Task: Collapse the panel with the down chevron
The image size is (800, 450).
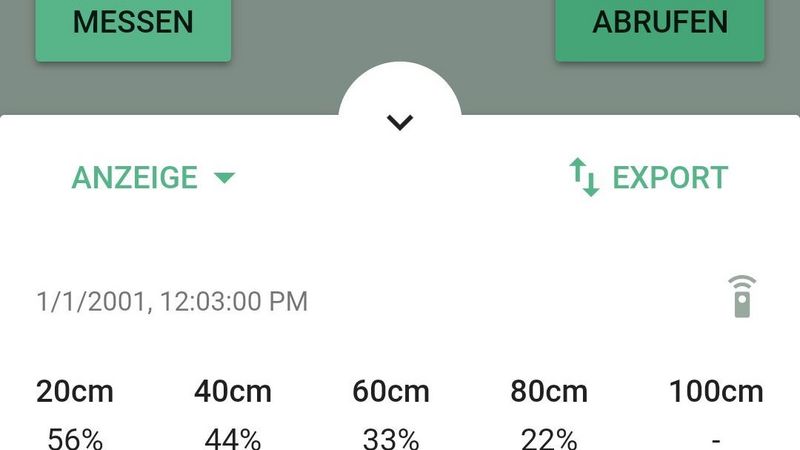Action: [400, 122]
